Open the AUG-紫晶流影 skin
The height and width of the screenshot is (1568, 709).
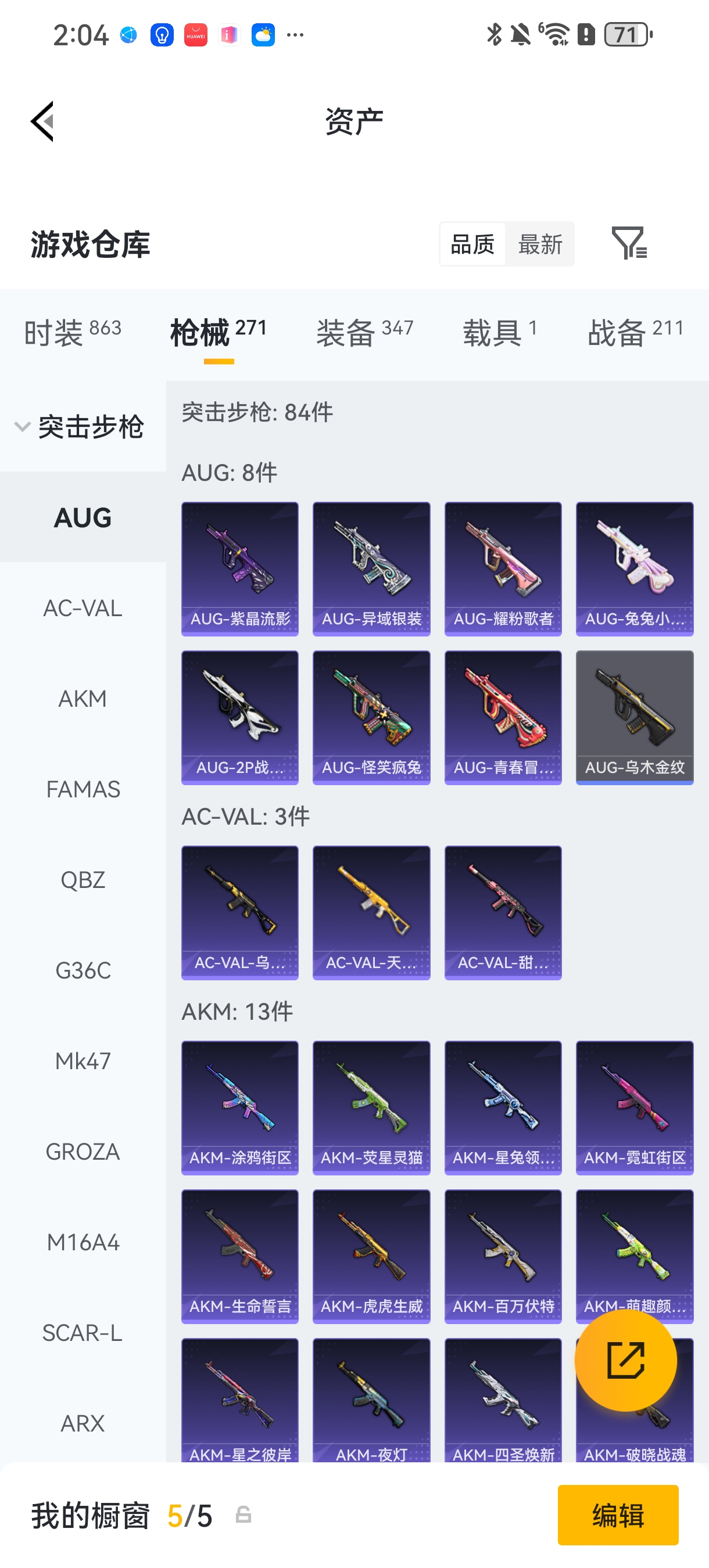240,569
